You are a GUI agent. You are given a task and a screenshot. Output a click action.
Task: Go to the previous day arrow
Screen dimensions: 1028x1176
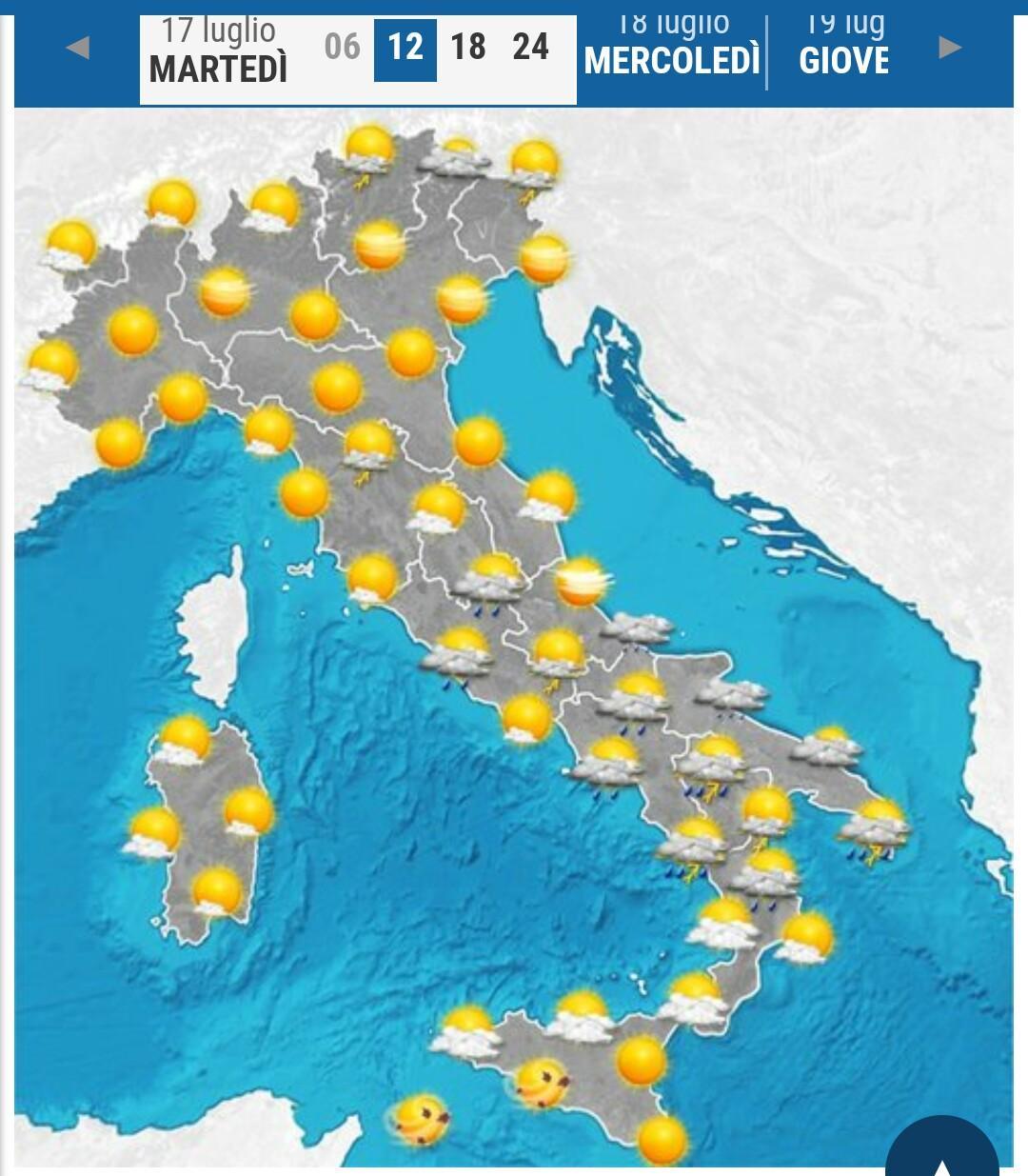point(77,47)
